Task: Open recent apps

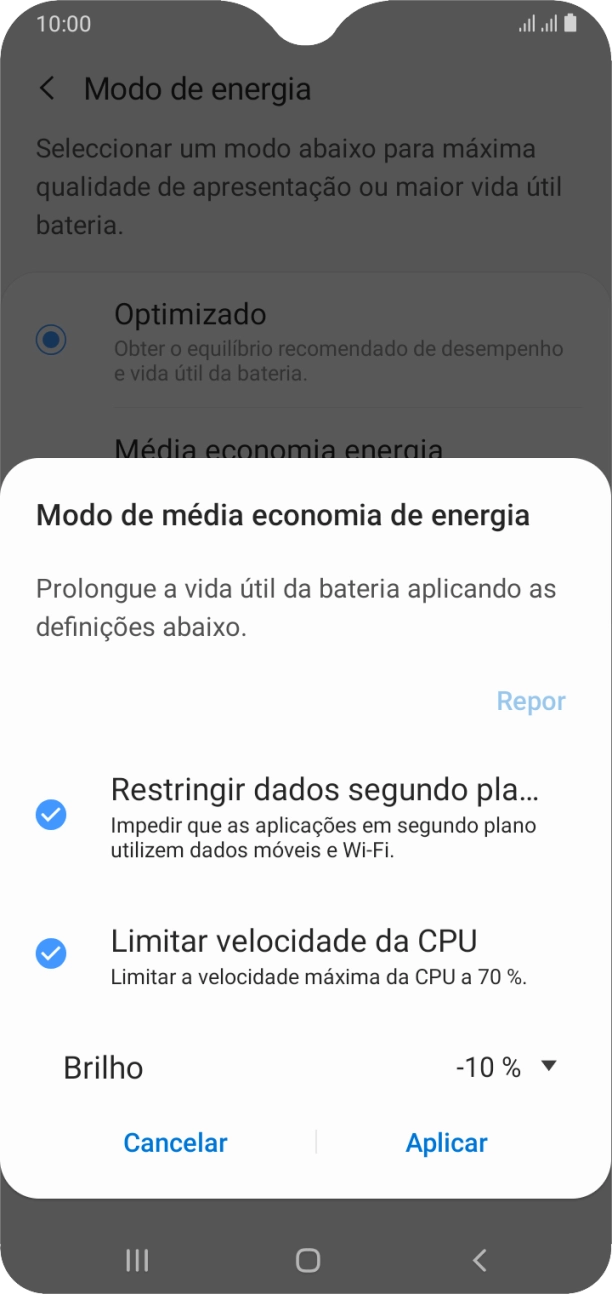Action: click(137, 1260)
